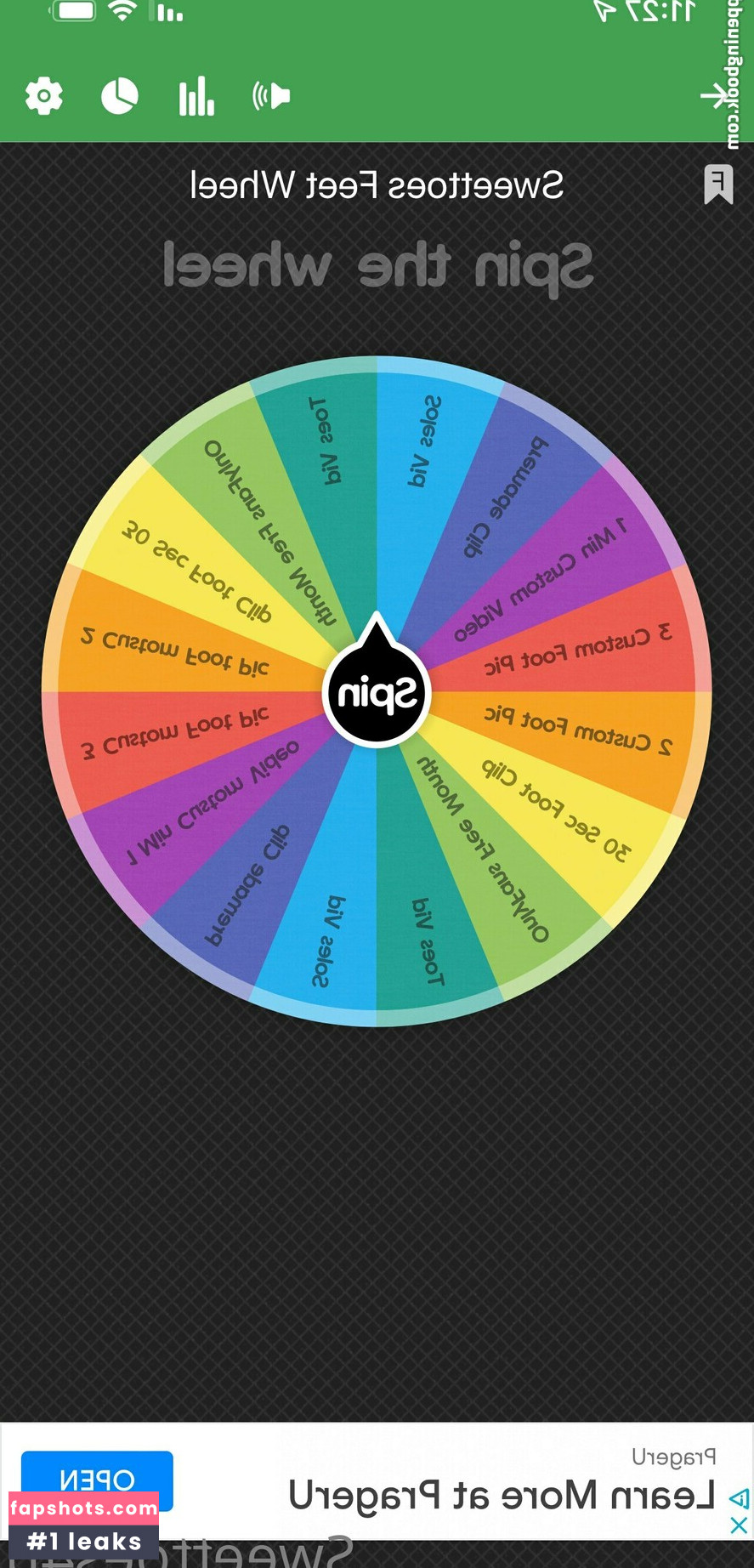754x1568 pixels.
Task: Toggle the sound speaker icon
Action: click(x=272, y=96)
